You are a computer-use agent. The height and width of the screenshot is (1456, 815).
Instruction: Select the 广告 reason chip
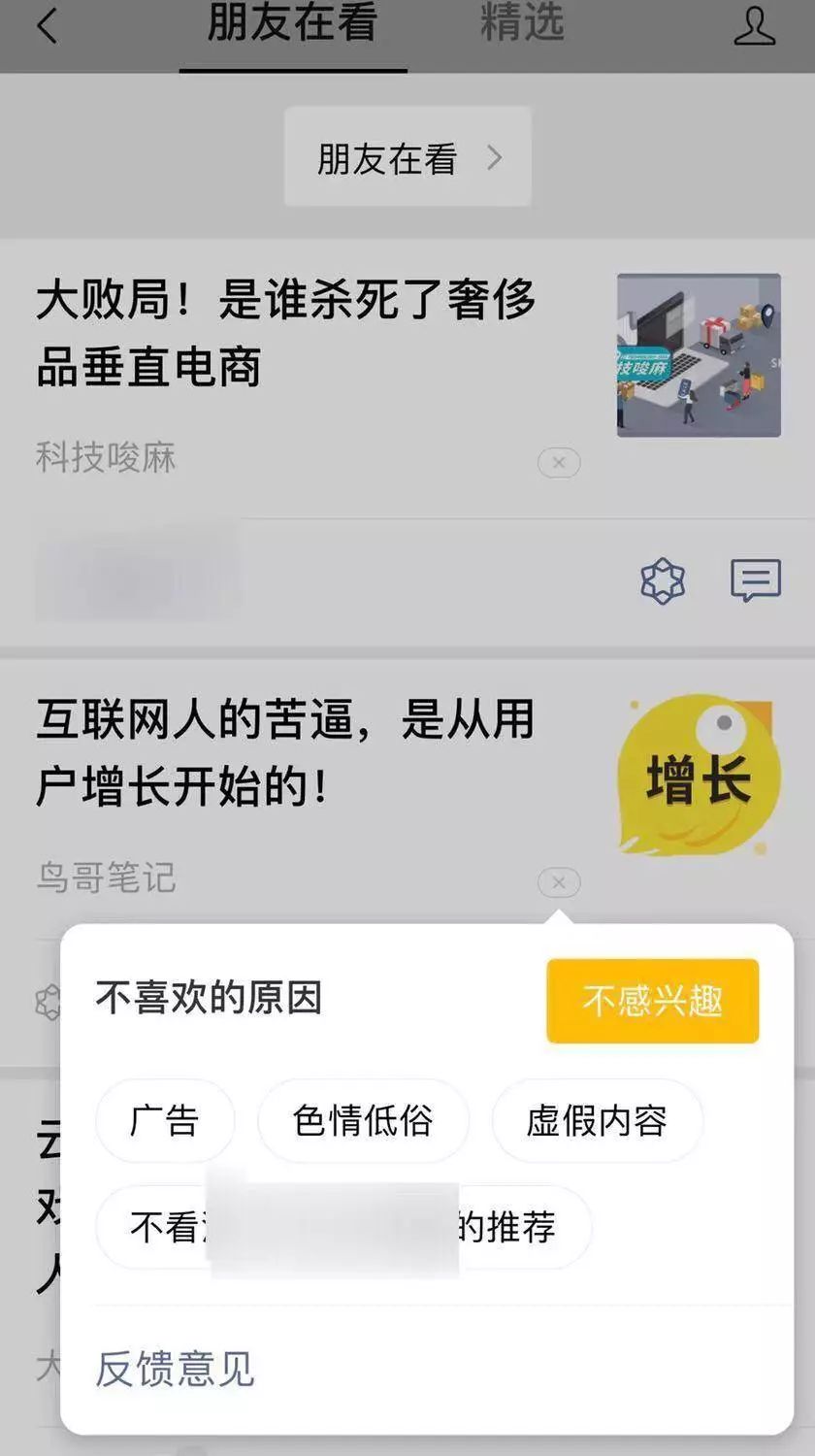165,1121
